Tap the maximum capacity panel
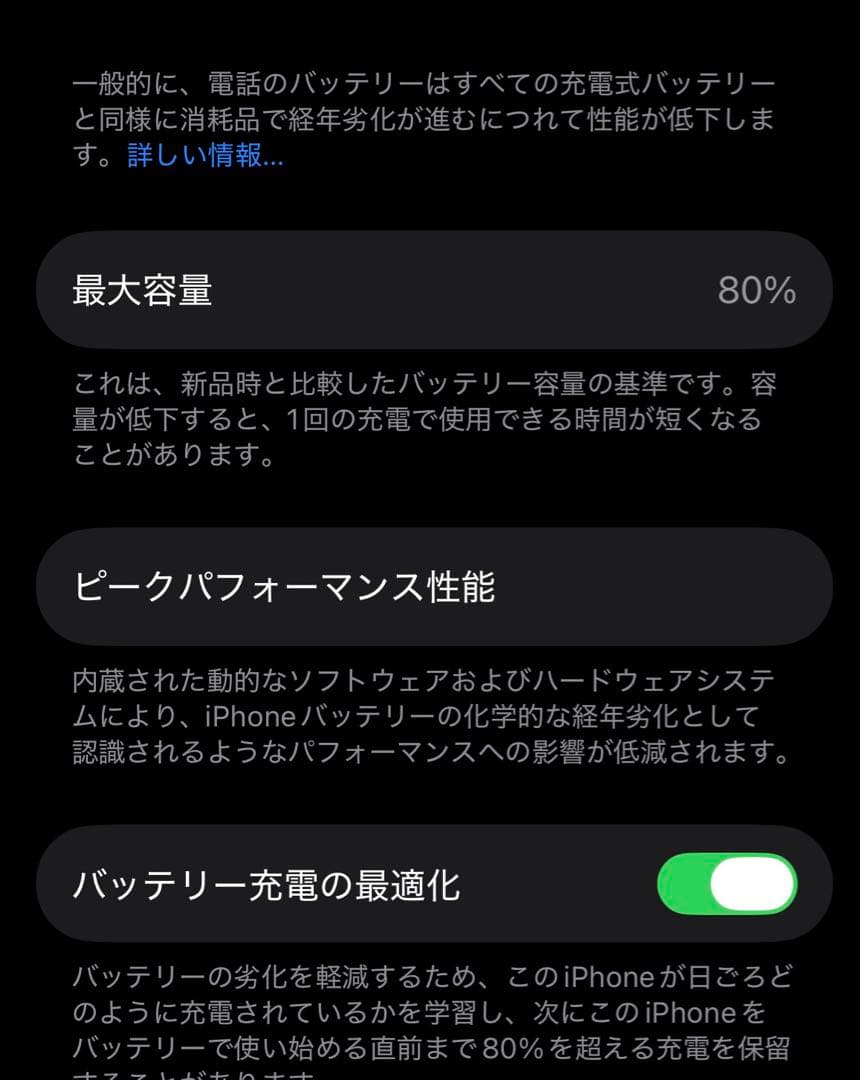Screen dimensions: 860x1080 click(430, 288)
